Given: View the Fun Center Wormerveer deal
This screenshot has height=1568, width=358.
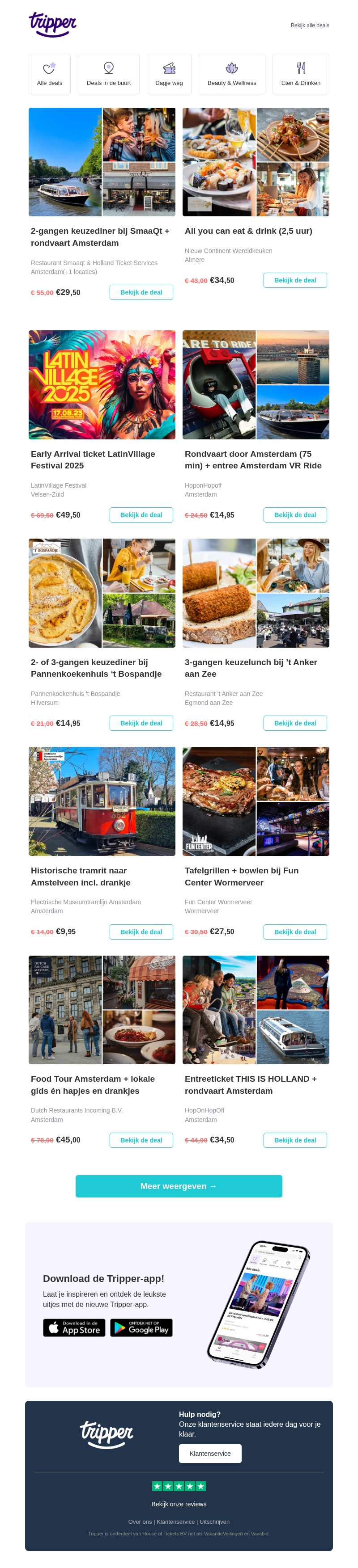Looking at the screenshot, I should 294,932.
